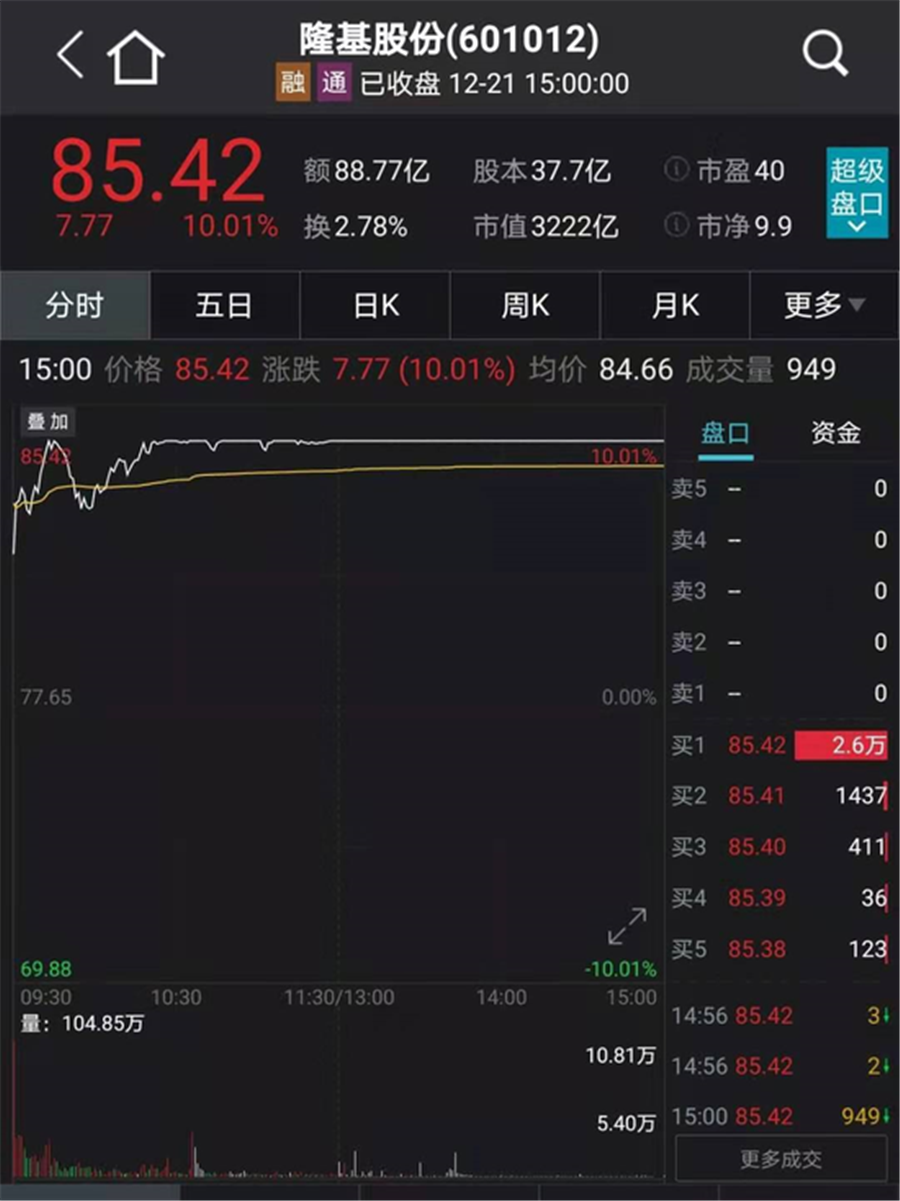
Task: Switch to the 资金 tab
Action: pos(835,433)
